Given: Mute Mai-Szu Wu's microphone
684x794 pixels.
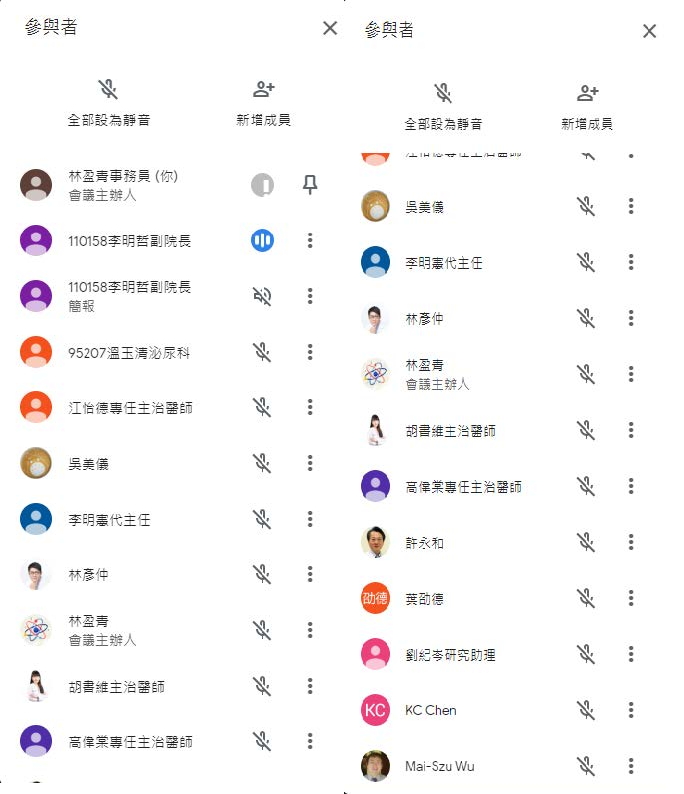Looking at the screenshot, I should click(x=586, y=766).
